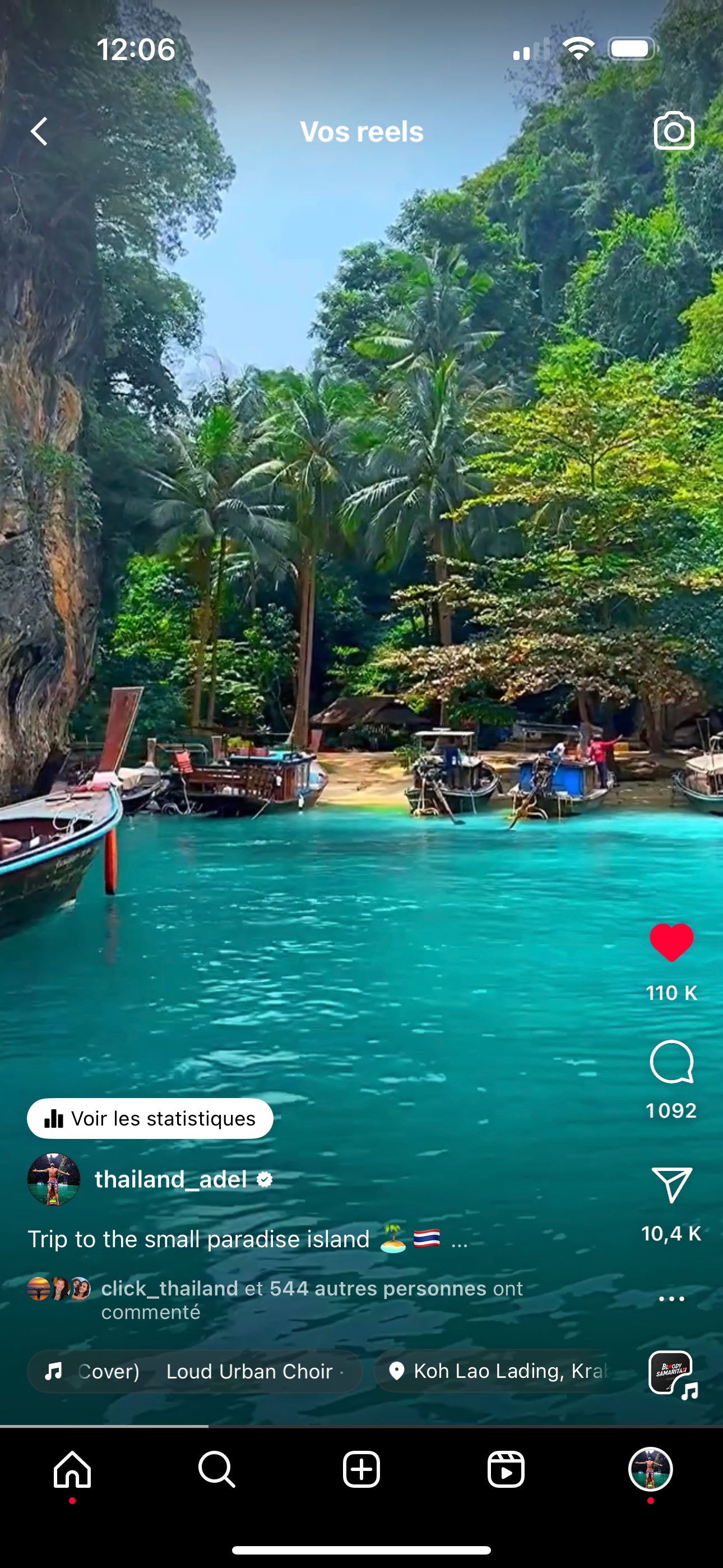The width and height of the screenshot is (723, 1568).
Task: Go to your profile tab
Action: [650, 1469]
